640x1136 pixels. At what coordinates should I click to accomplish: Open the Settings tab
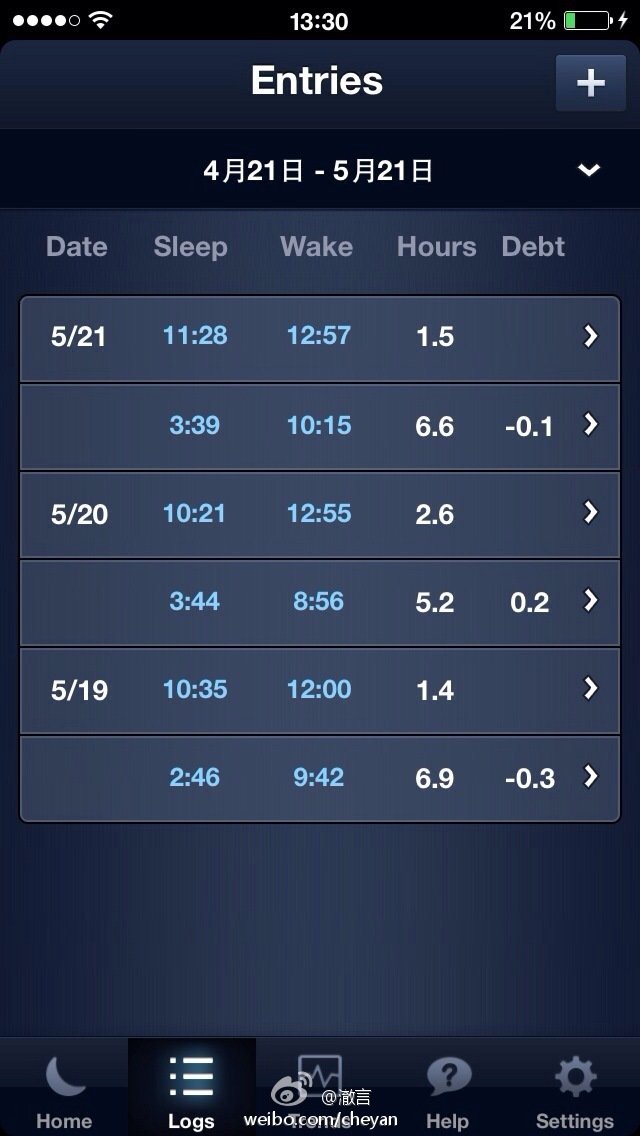(x=575, y=1090)
